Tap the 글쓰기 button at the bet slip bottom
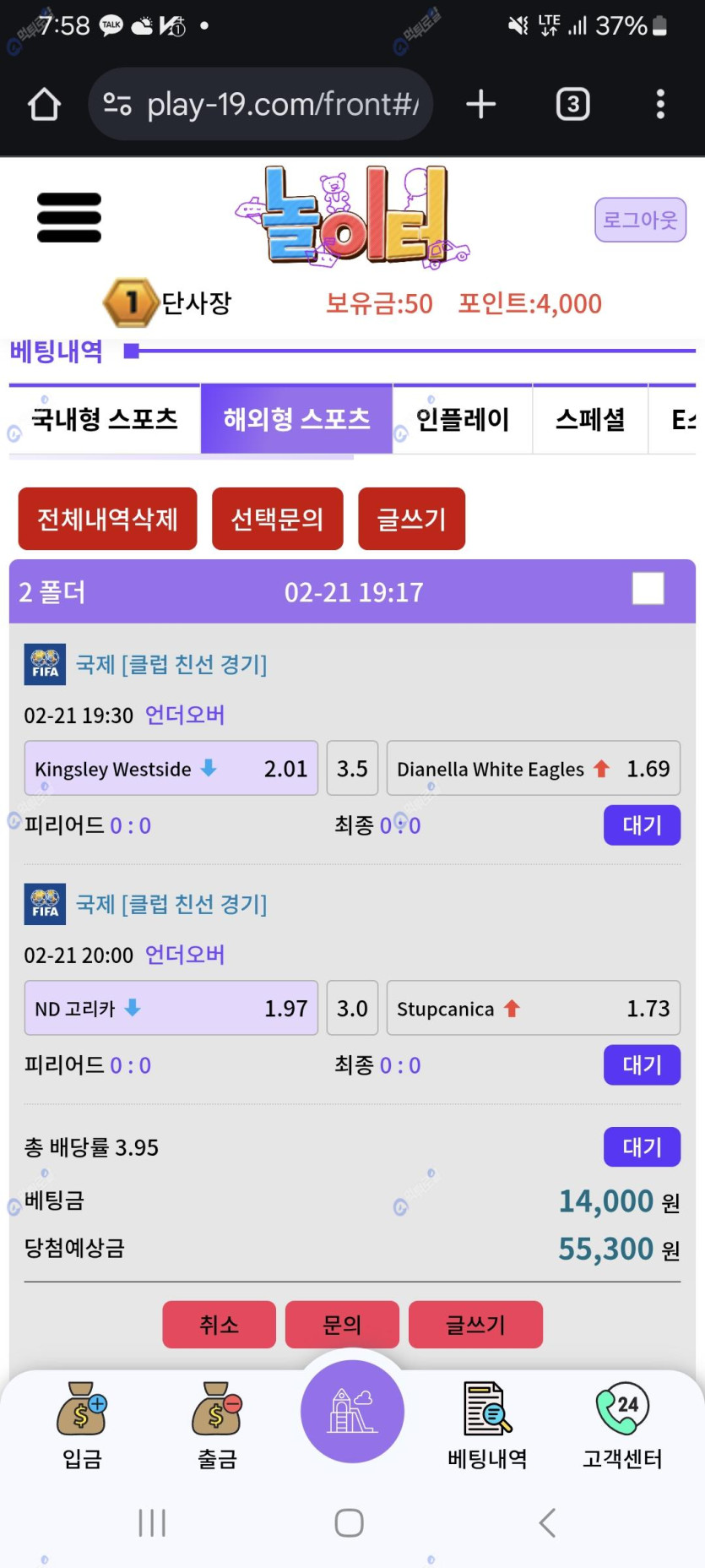This screenshot has width=705, height=1568. (x=475, y=1324)
